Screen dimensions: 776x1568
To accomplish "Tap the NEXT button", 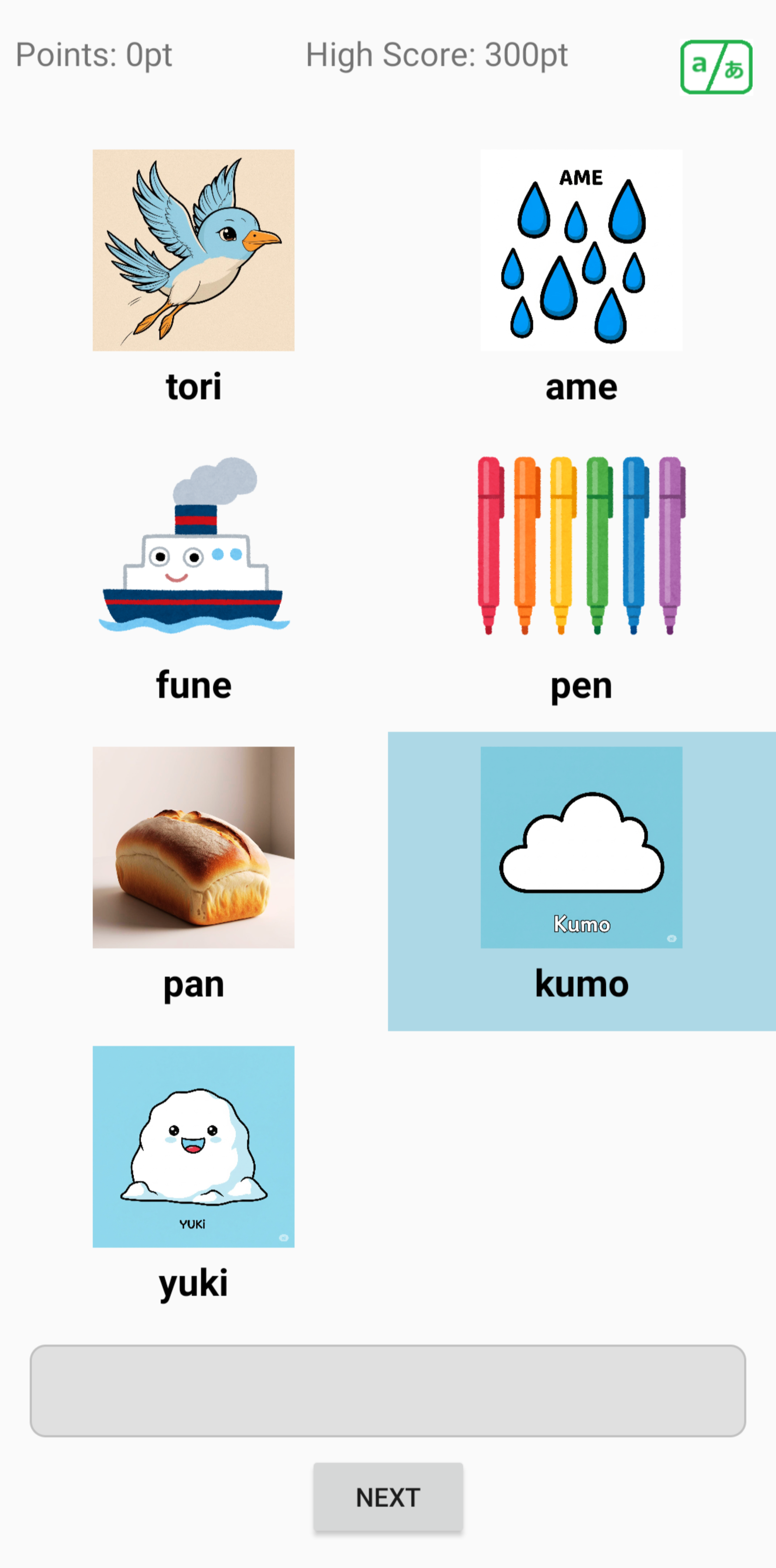I will coord(388,1497).
